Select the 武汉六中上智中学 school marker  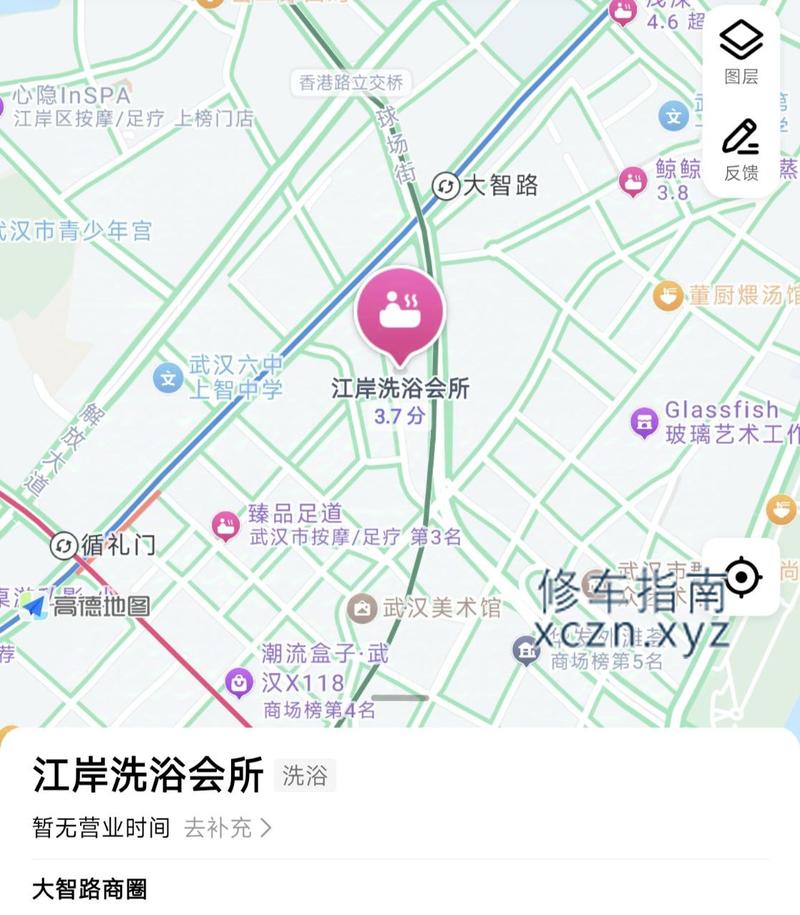pos(168,378)
